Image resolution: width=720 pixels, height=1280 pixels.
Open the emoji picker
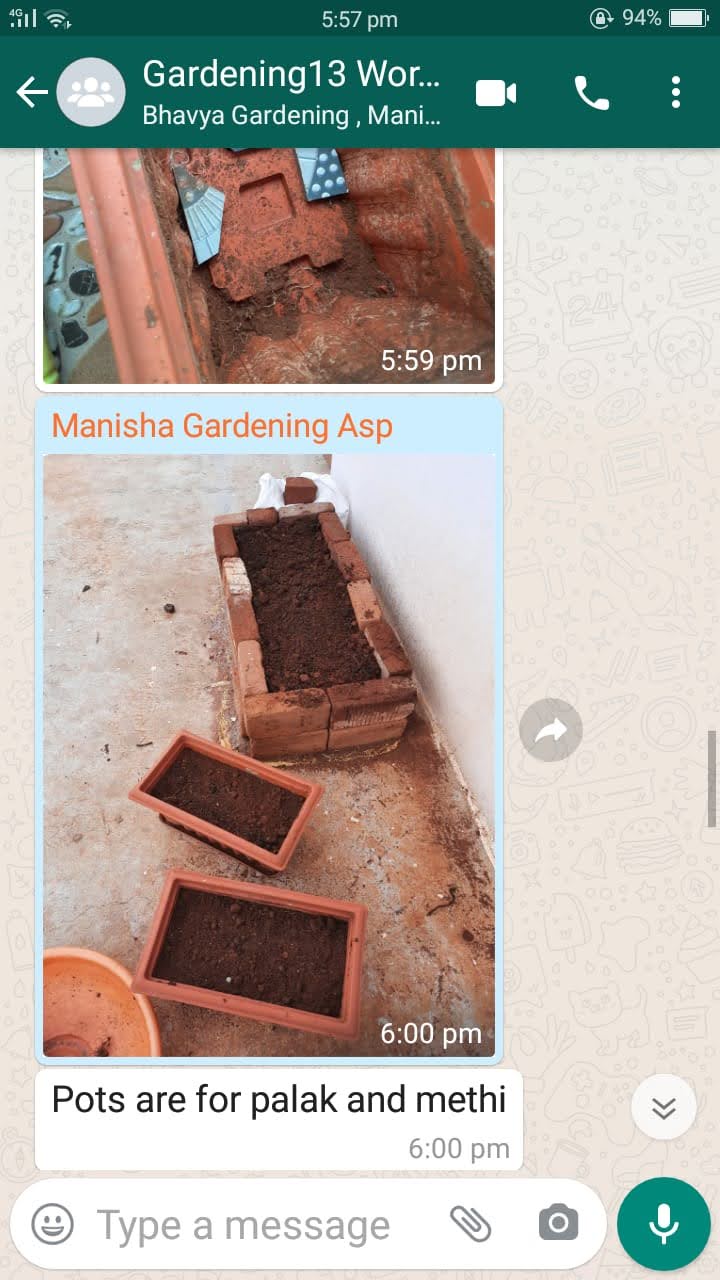(x=52, y=1224)
